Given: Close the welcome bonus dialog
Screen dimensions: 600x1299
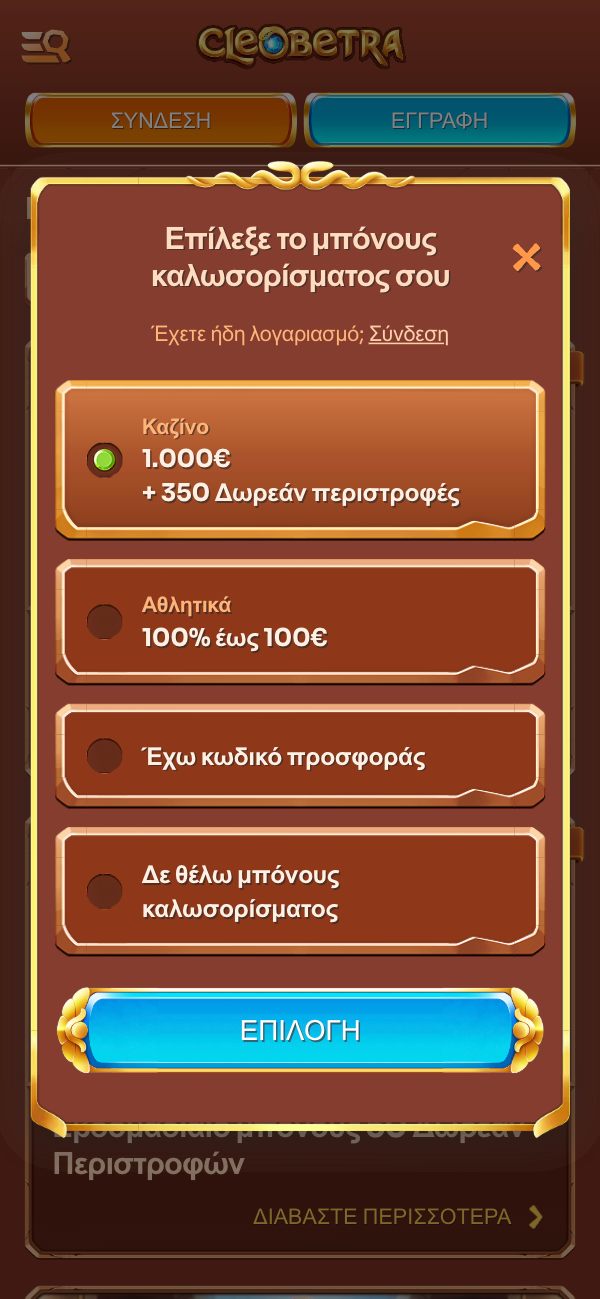Looking at the screenshot, I should (x=526, y=258).
